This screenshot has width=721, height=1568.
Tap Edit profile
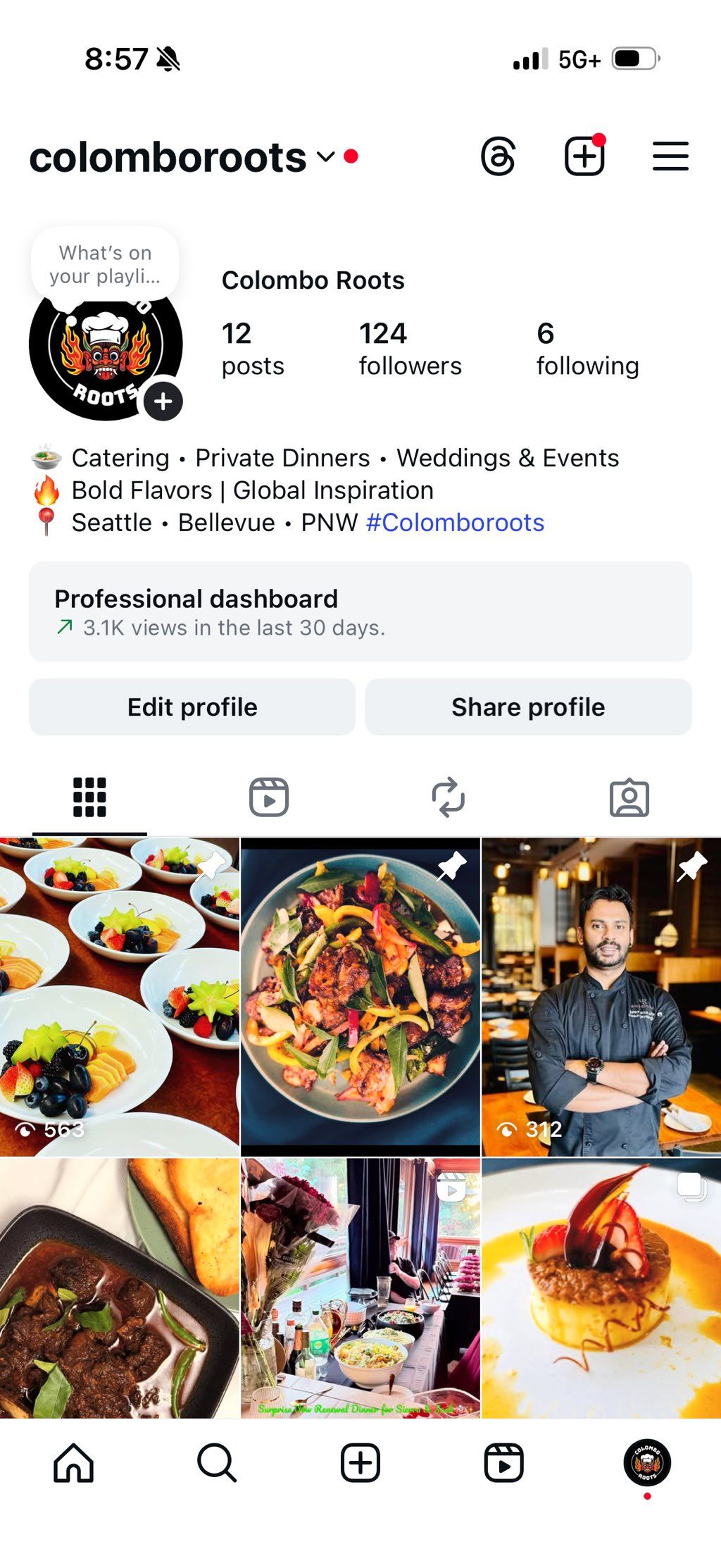coord(192,707)
